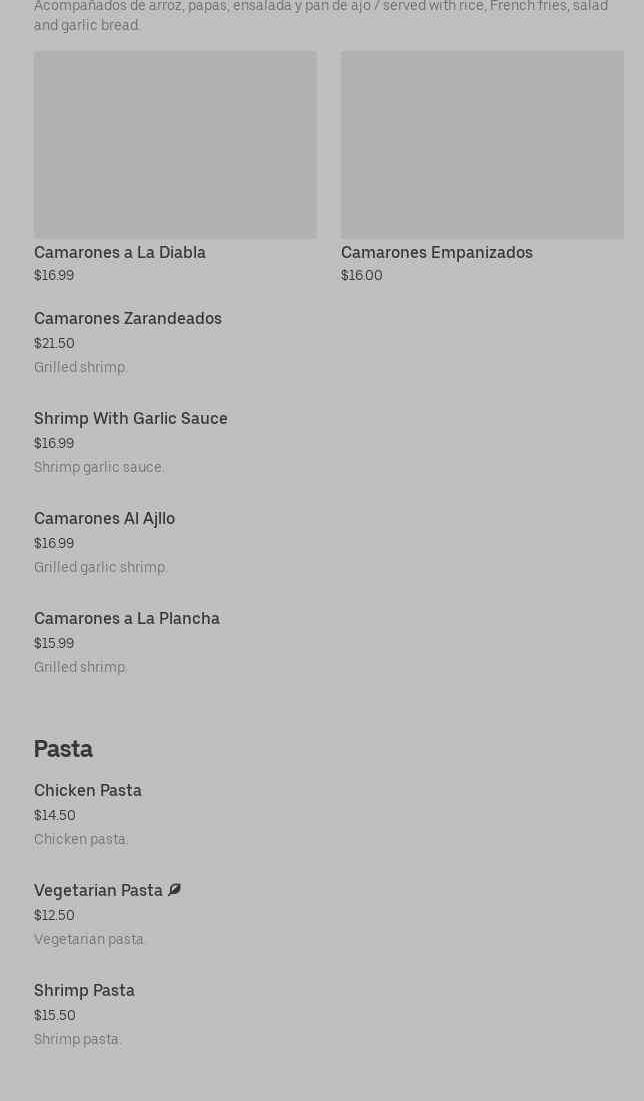Image resolution: width=644 pixels, height=1101 pixels.
Task: Choose the Vegetarian Pasta dish
Action: pyautogui.click(x=98, y=891)
